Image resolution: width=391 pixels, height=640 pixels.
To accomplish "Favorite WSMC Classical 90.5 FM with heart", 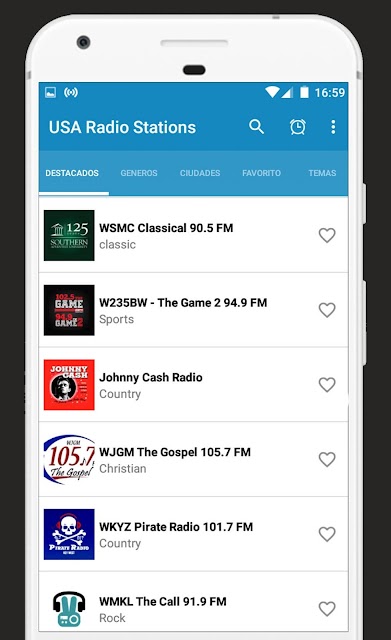I will (x=327, y=235).
